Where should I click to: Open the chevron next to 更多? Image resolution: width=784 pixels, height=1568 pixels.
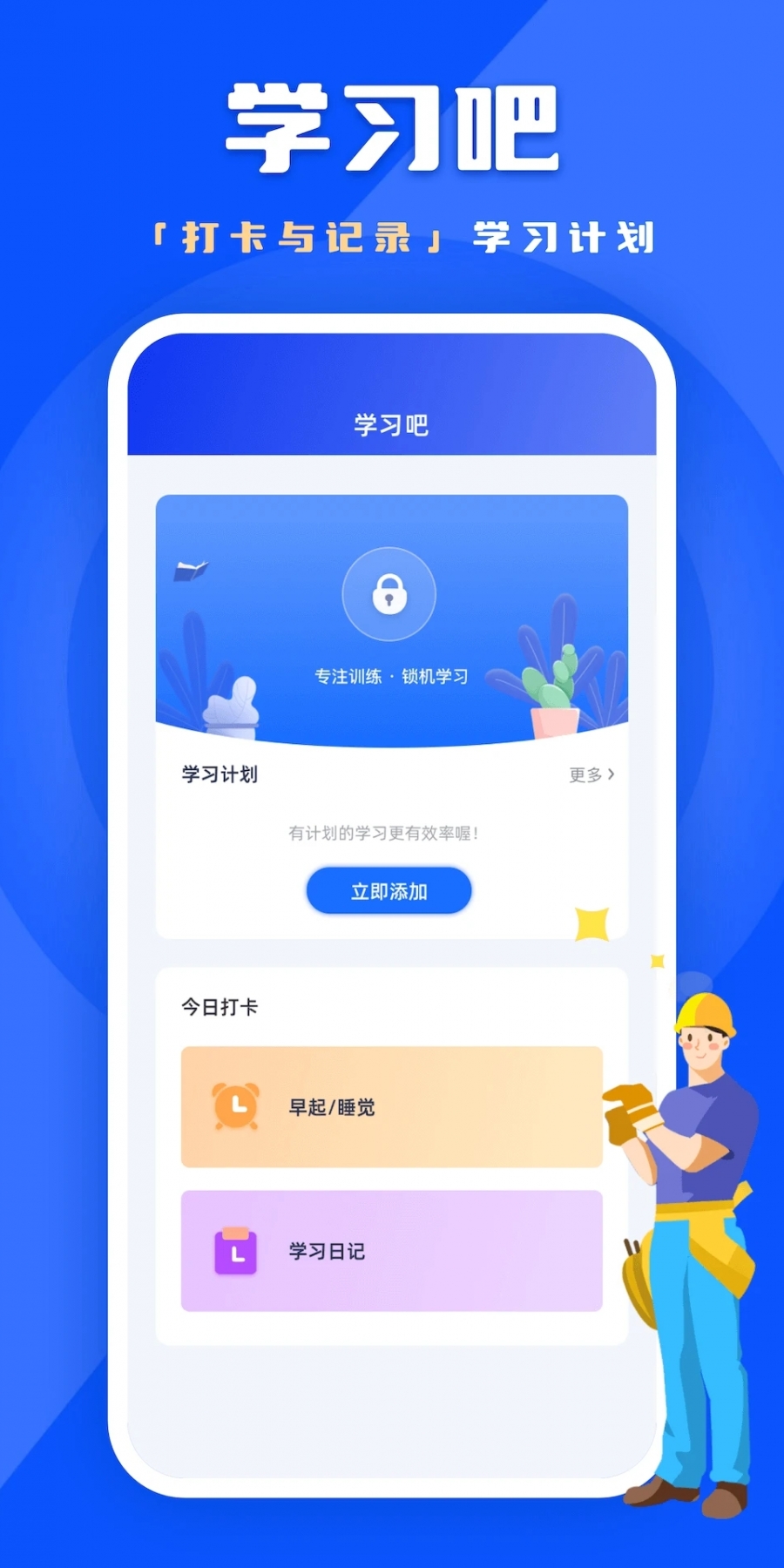pyautogui.click(x=612, y=774)
